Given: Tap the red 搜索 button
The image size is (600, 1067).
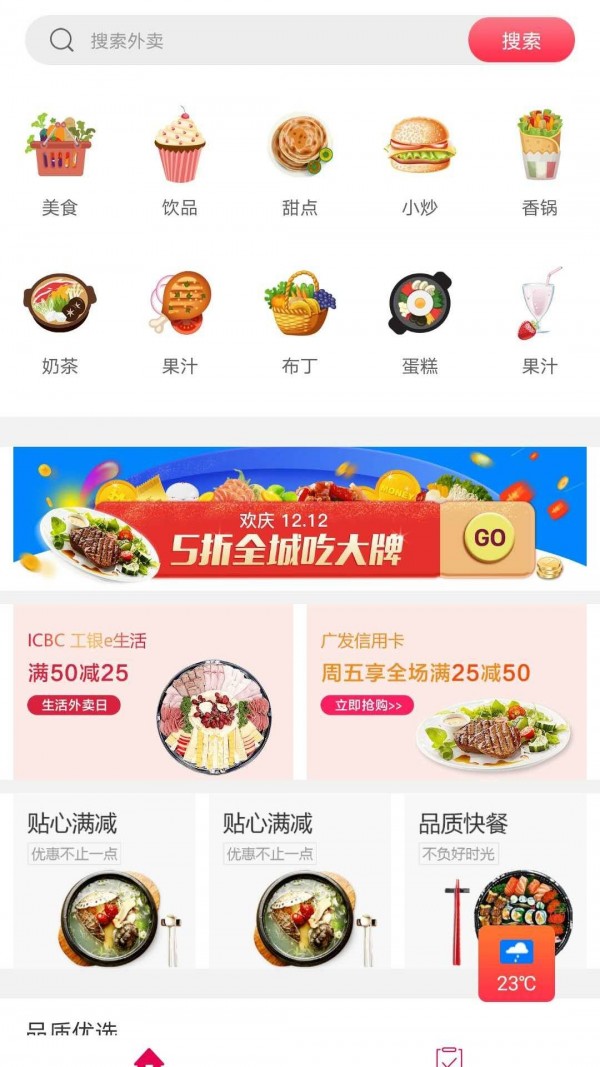Looking at the screenshot, I should (x=521, y=41).
